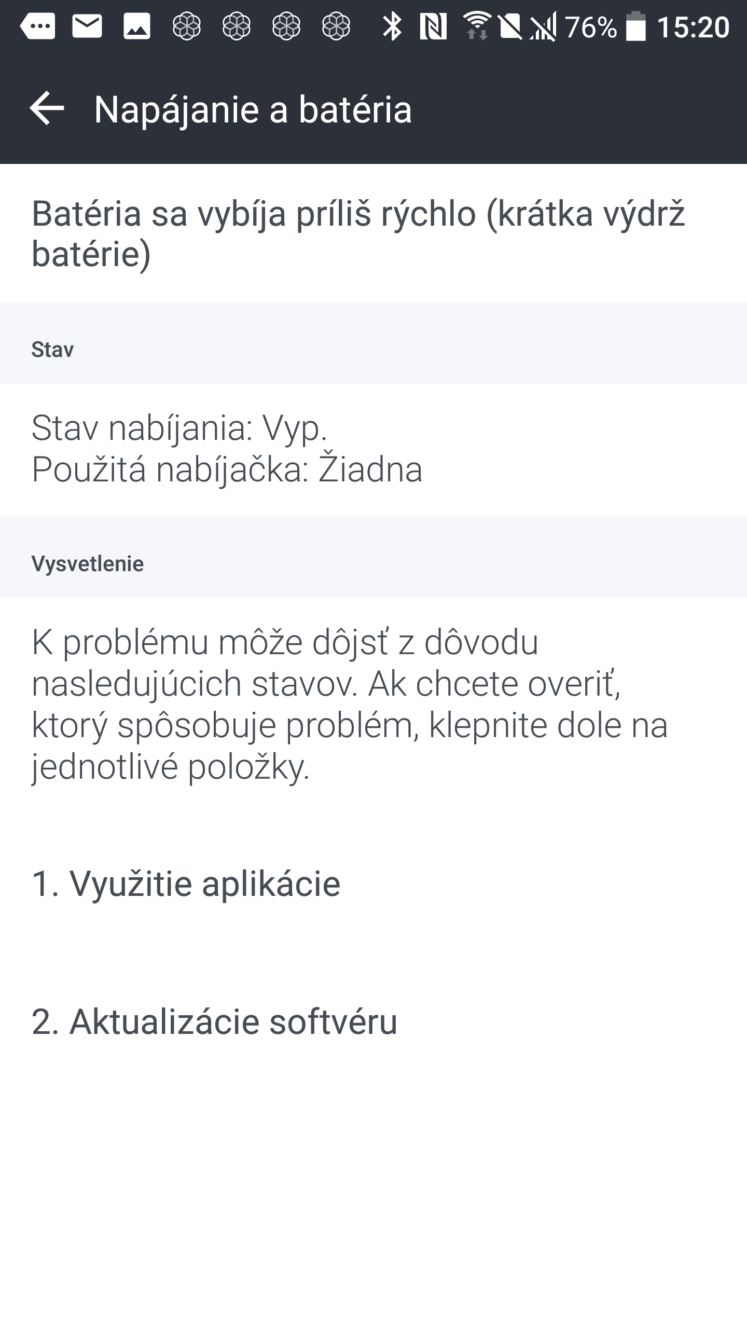This screenshot has height=1328, width=747.
Task: Go back from Napájanie a batéria
Action: 47,109
